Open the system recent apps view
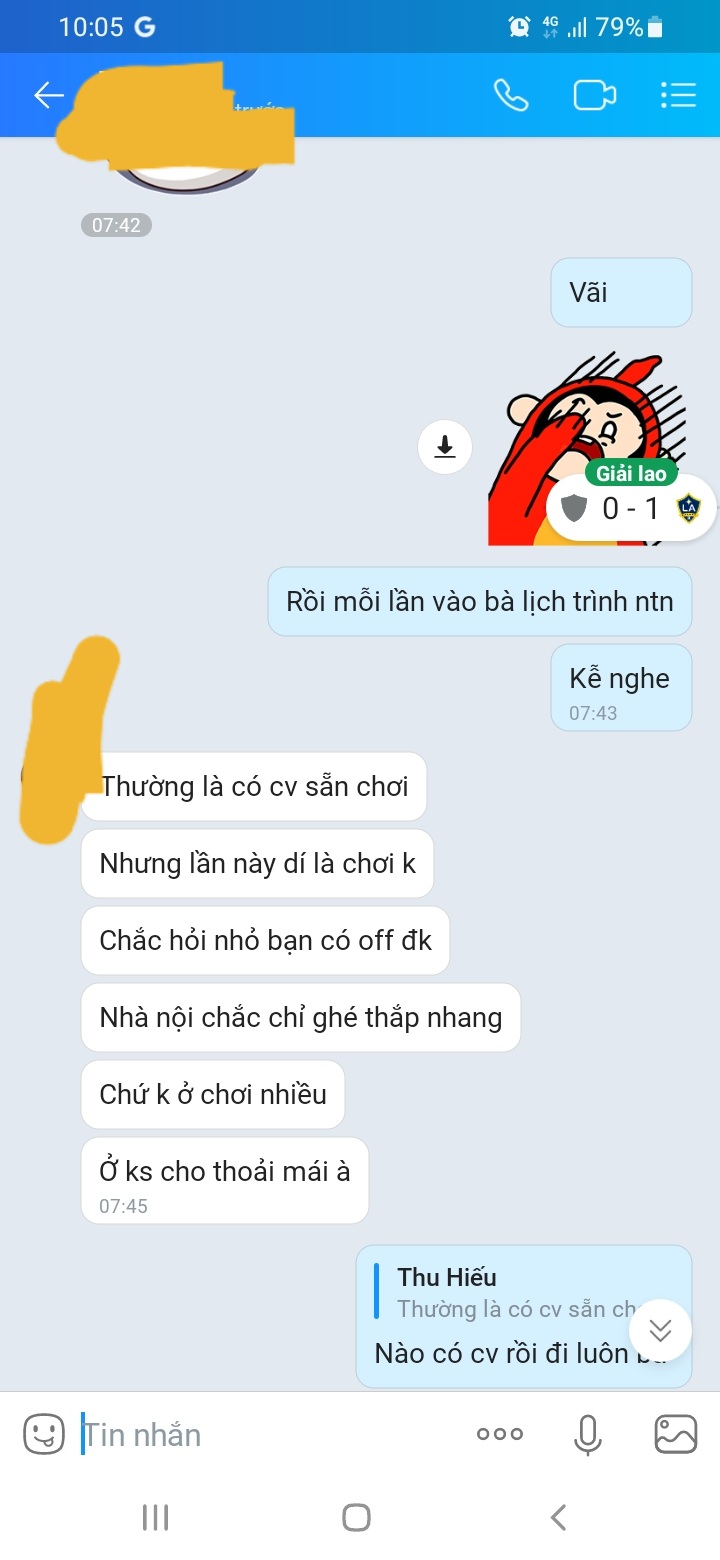The width and height of the screenshot is (720, 1560). pyautogui.click(x=155, y=1517)
